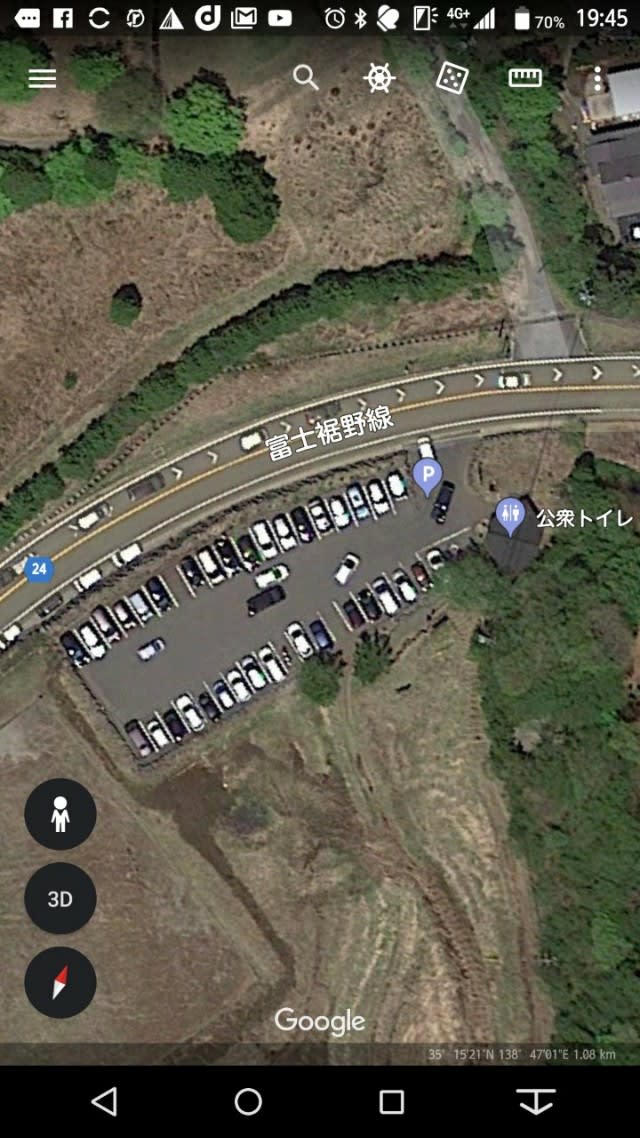Enter Street View with pegman button
The image size is (640, 1138).
60,814
